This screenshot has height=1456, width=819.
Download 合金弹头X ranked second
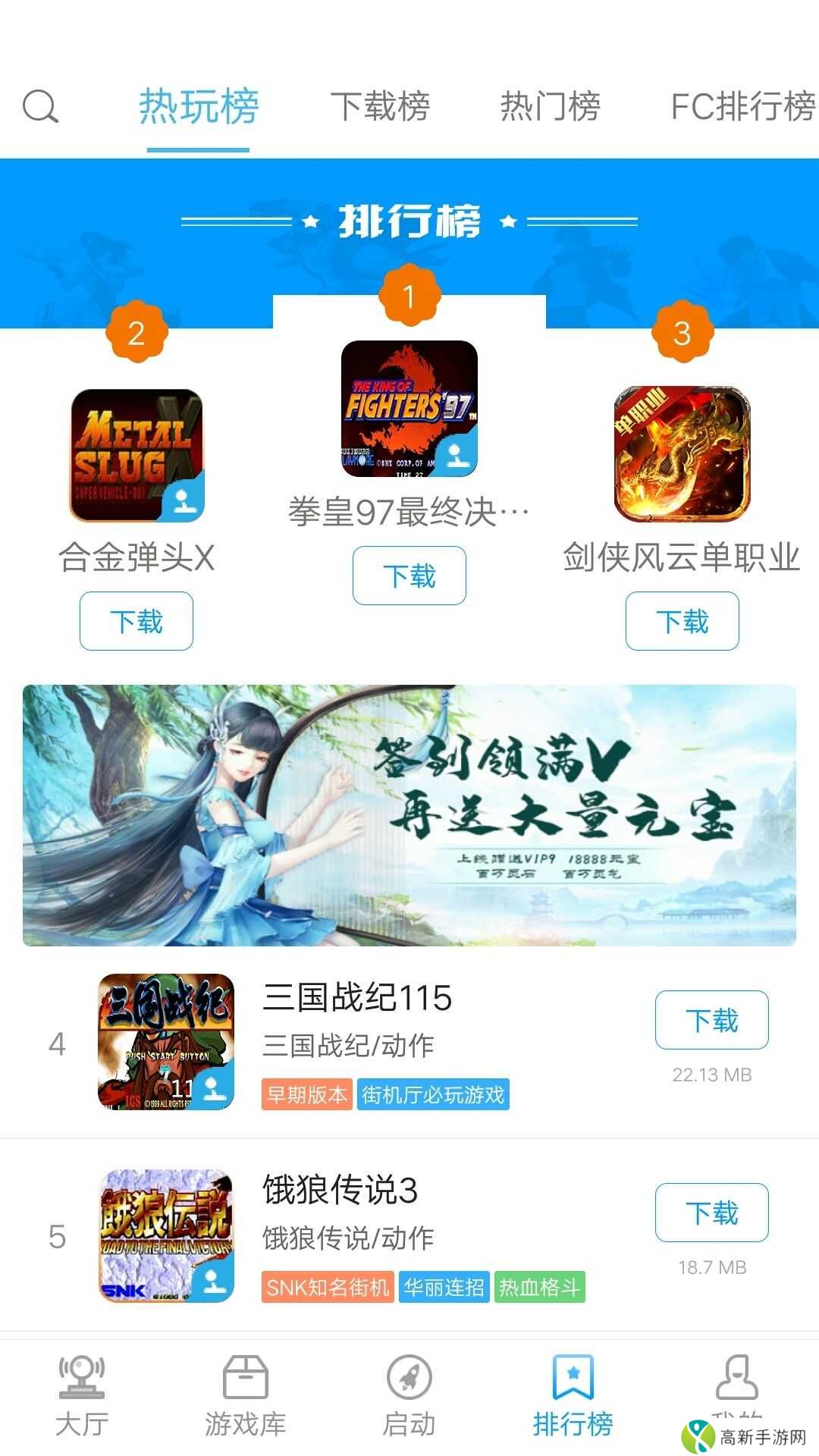click(x=136, y=620)
